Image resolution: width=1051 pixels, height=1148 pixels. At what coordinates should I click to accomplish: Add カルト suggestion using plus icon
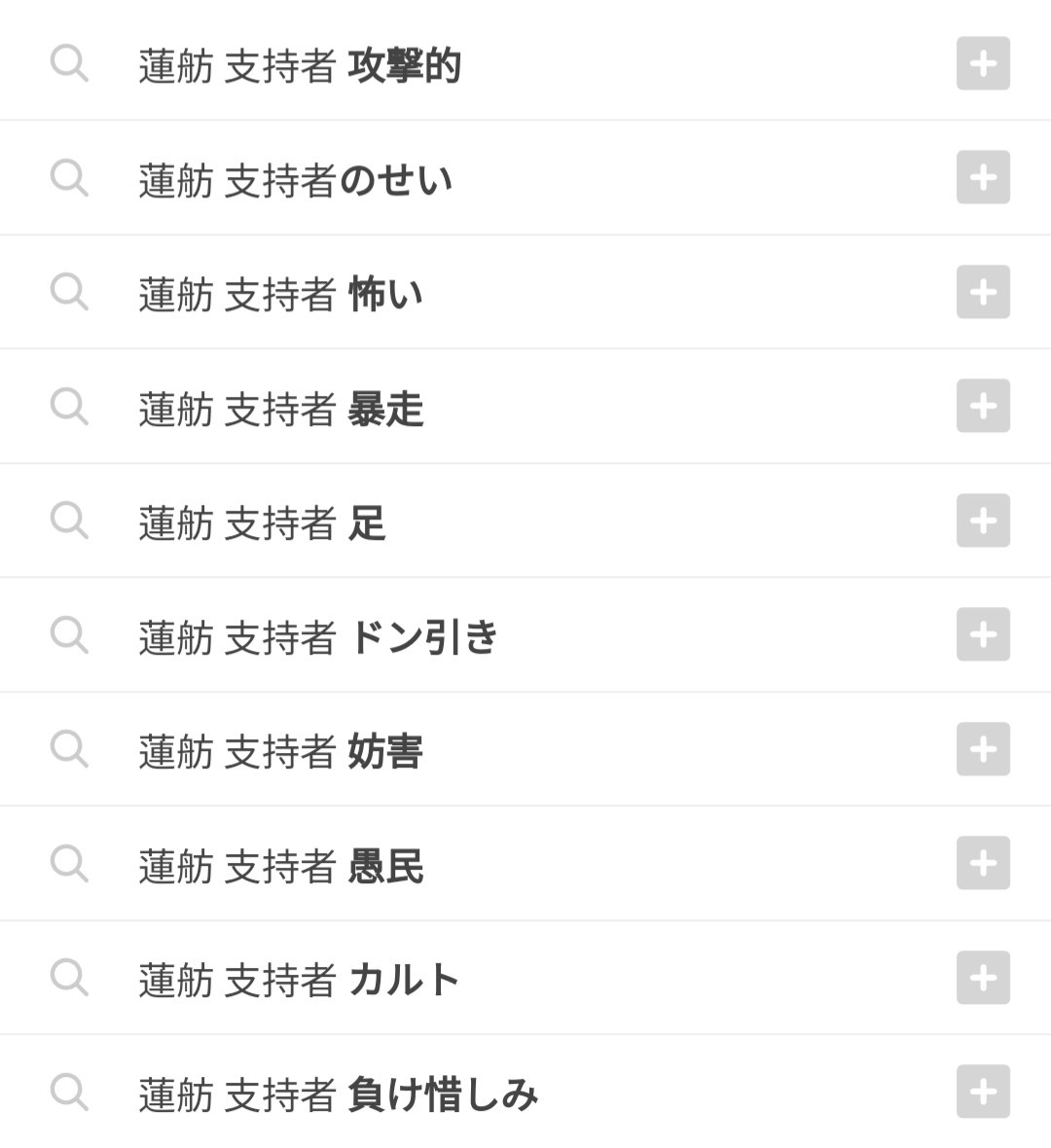[x=983, y=977]
